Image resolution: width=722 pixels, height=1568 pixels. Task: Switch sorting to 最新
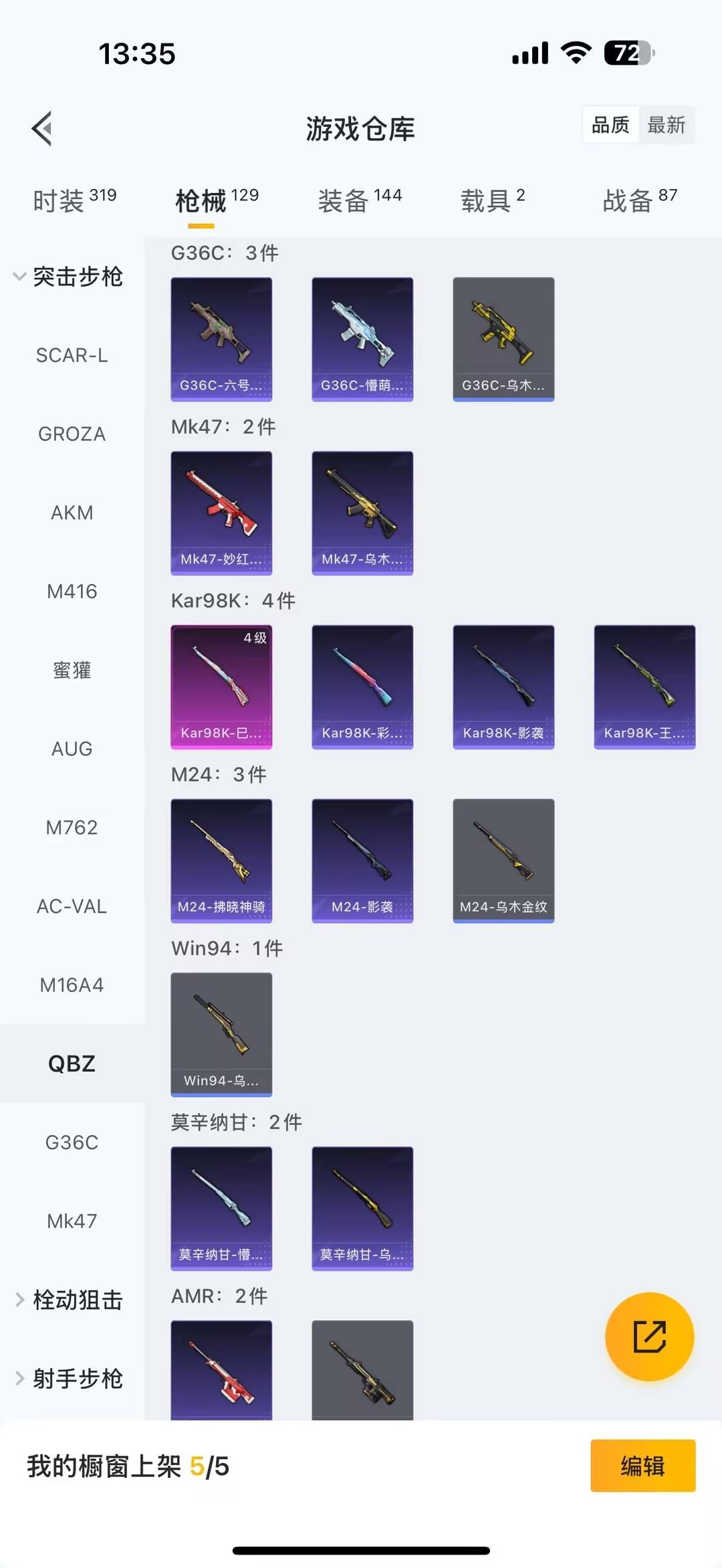coord(667,125)
